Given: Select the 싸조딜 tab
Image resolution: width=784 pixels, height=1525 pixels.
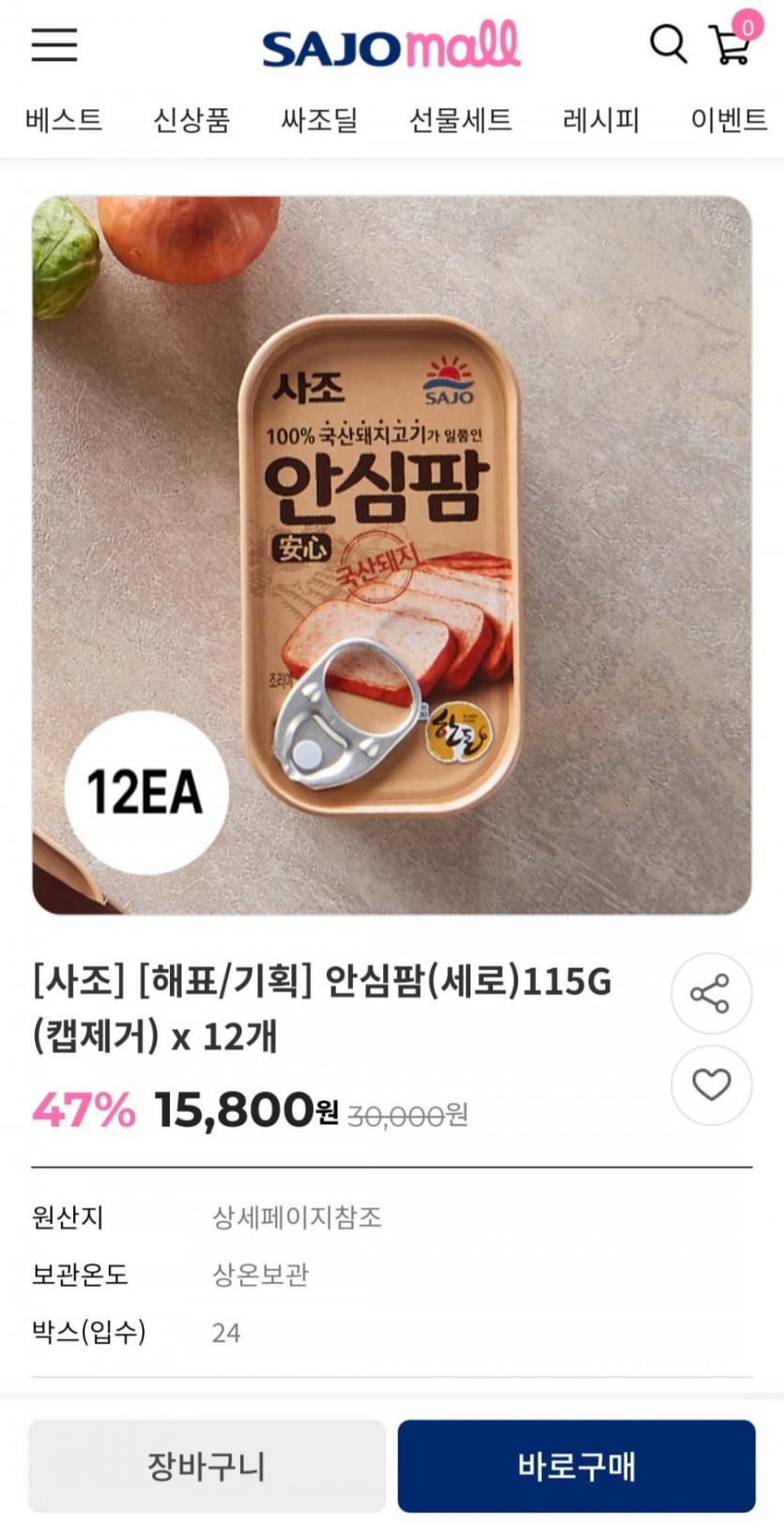Looking at the screenshot, I should tap(319, 120).
